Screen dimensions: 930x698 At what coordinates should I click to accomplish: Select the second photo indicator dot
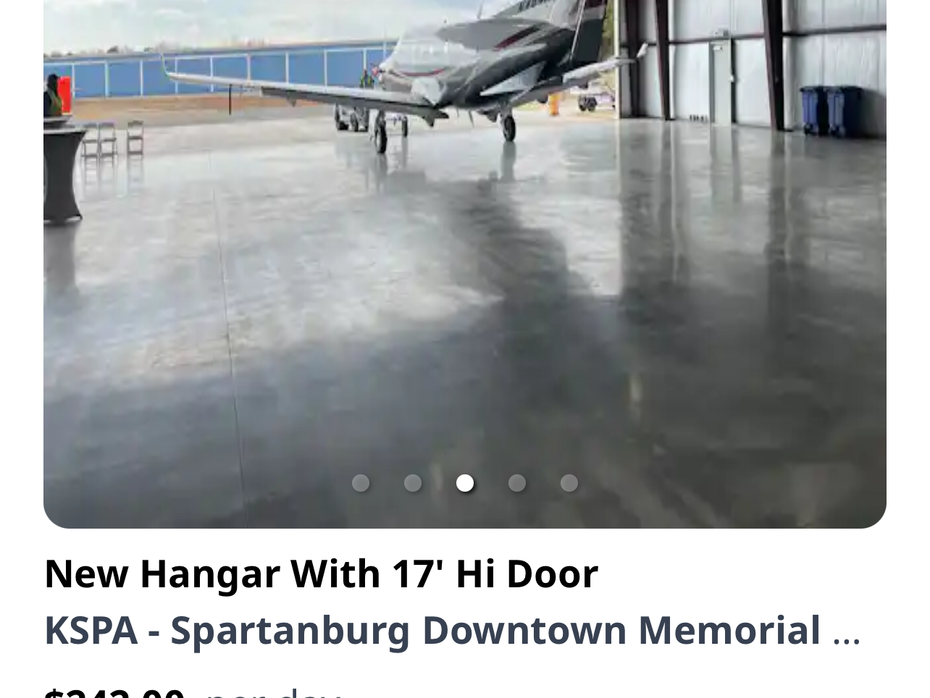click(413, 483)
